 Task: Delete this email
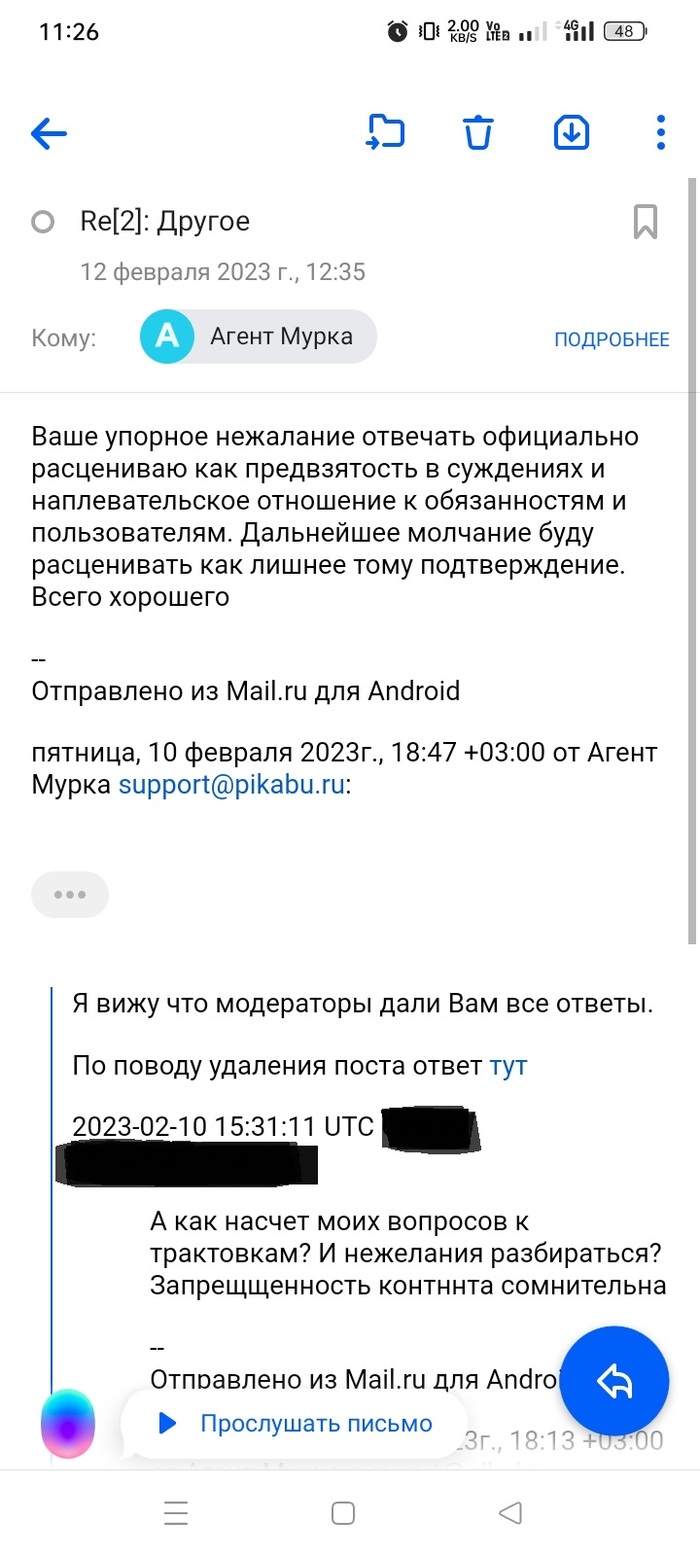478,132
